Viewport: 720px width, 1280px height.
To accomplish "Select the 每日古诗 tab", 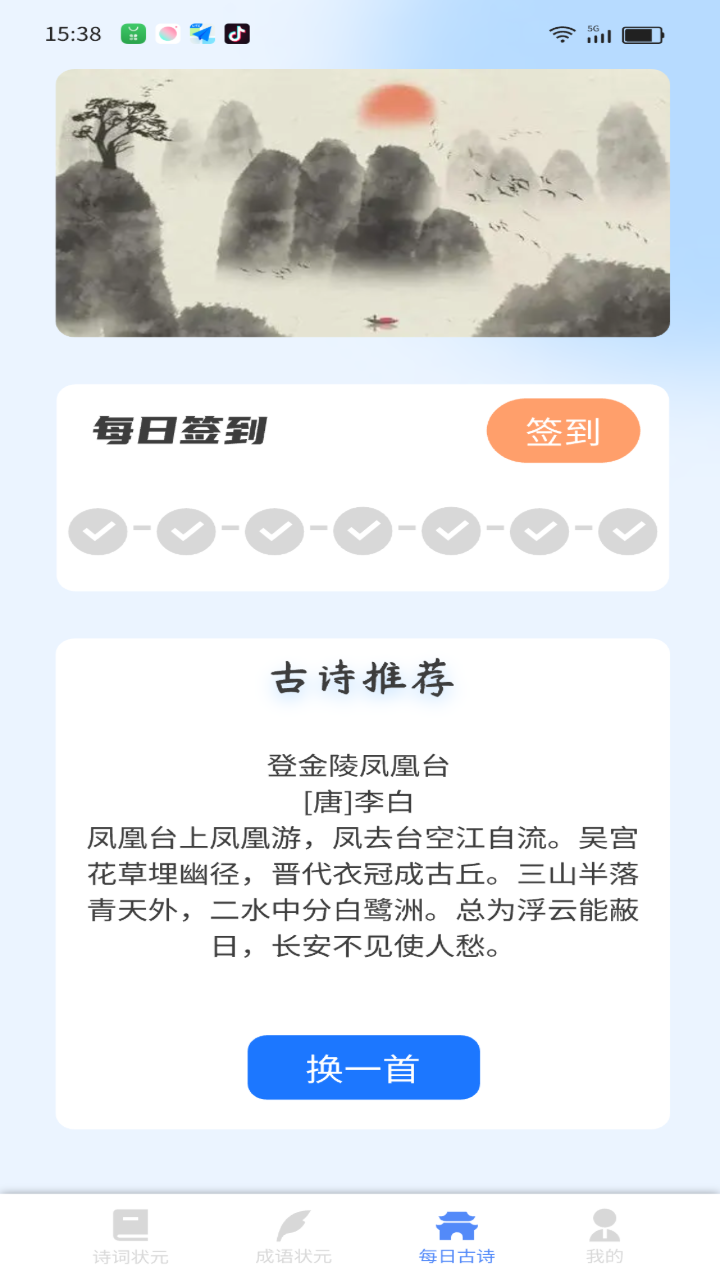I will [x=456, y=1236].
